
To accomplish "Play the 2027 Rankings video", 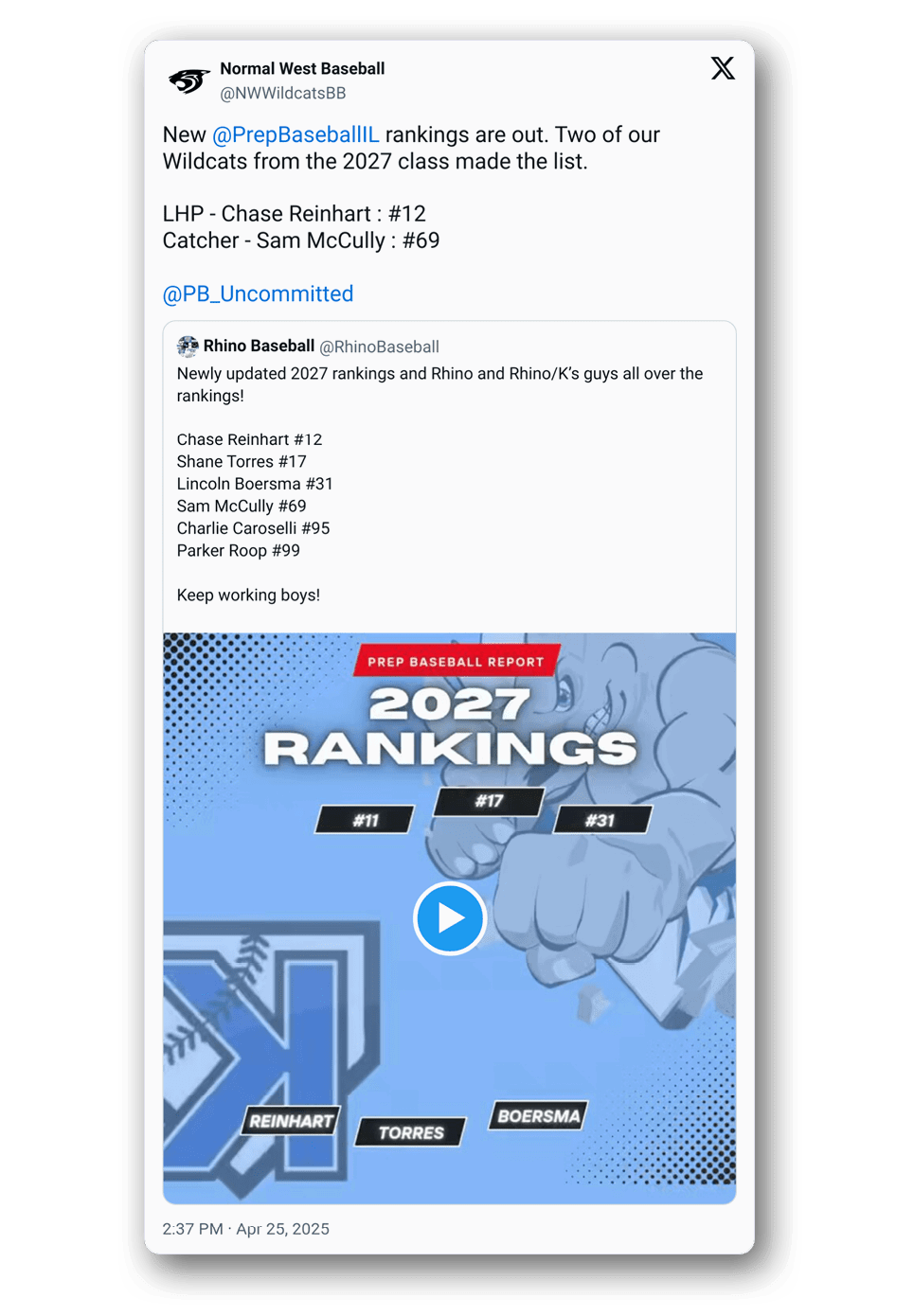I will 450,918.
